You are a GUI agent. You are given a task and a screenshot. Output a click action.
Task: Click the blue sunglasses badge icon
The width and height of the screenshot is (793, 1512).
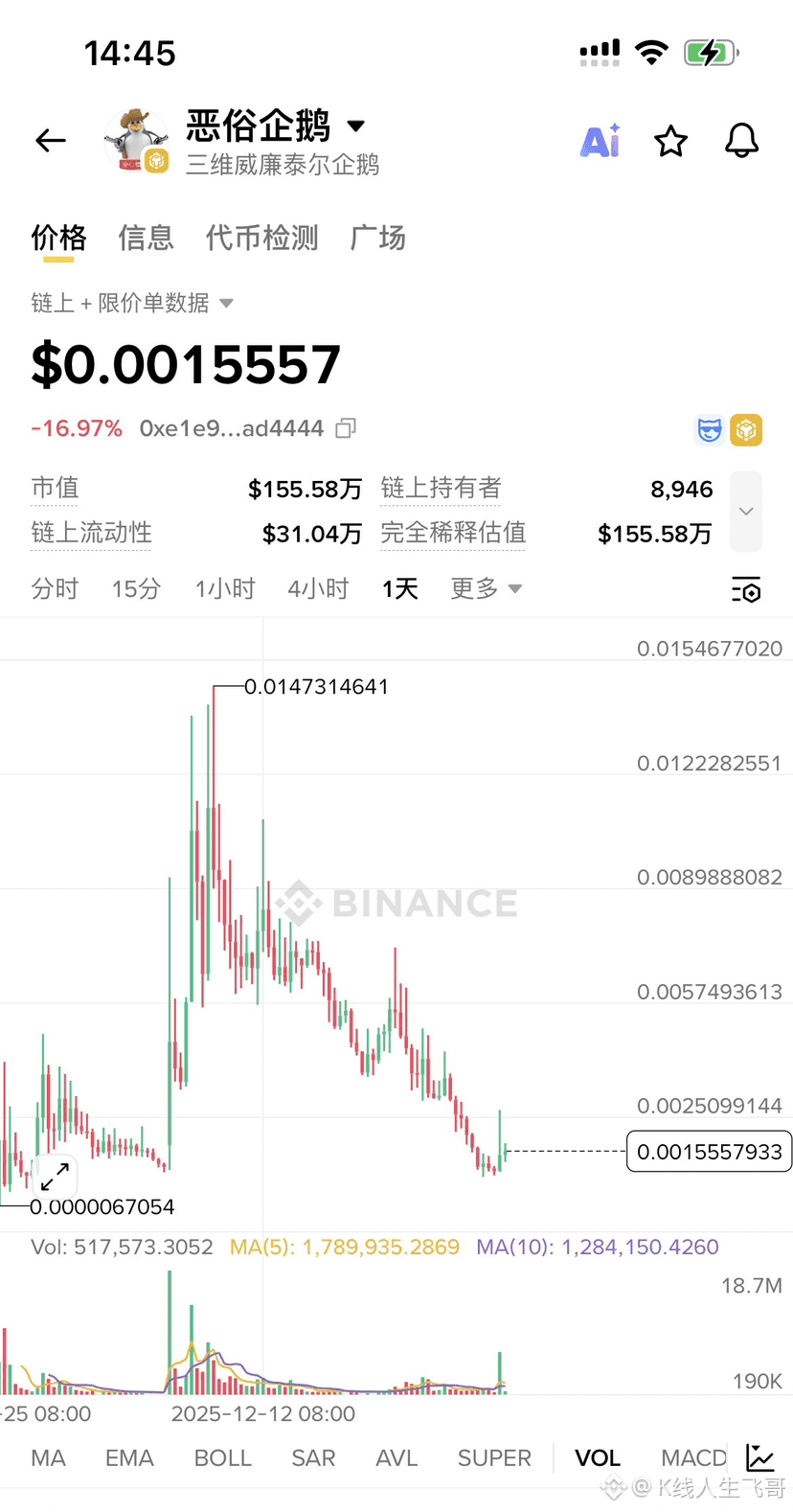[709, 430]
